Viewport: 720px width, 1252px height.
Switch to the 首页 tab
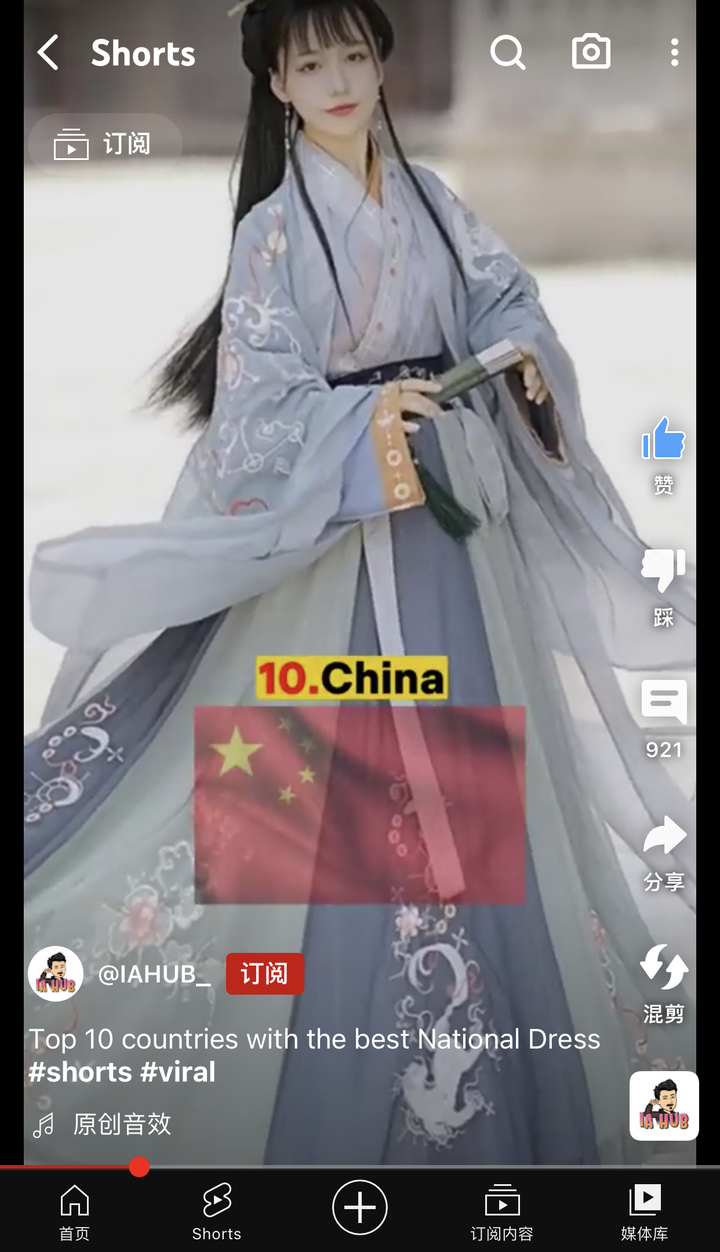point(74,1212)
